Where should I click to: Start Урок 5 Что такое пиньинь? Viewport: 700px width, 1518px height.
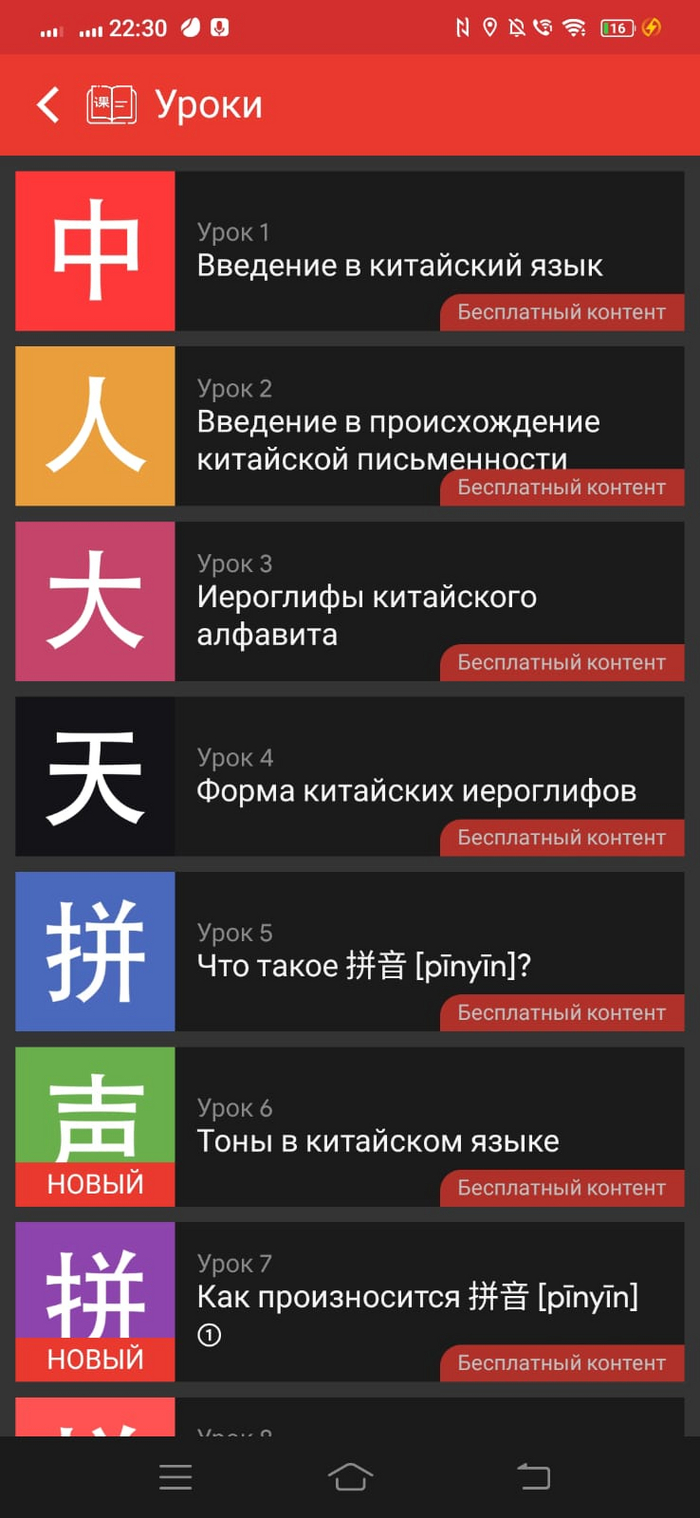[400, 951]
